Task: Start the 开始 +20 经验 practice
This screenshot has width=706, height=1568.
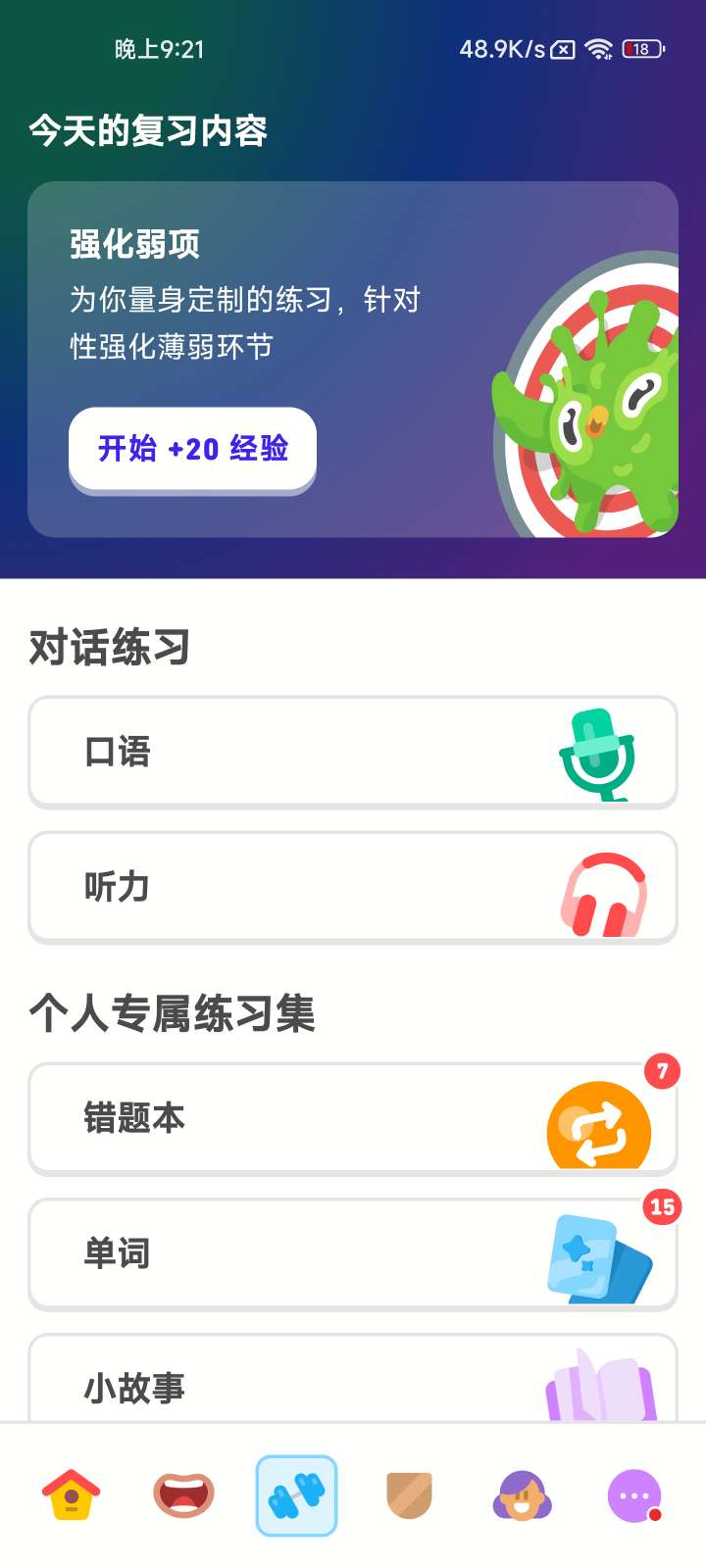Action: click(192, 449)
